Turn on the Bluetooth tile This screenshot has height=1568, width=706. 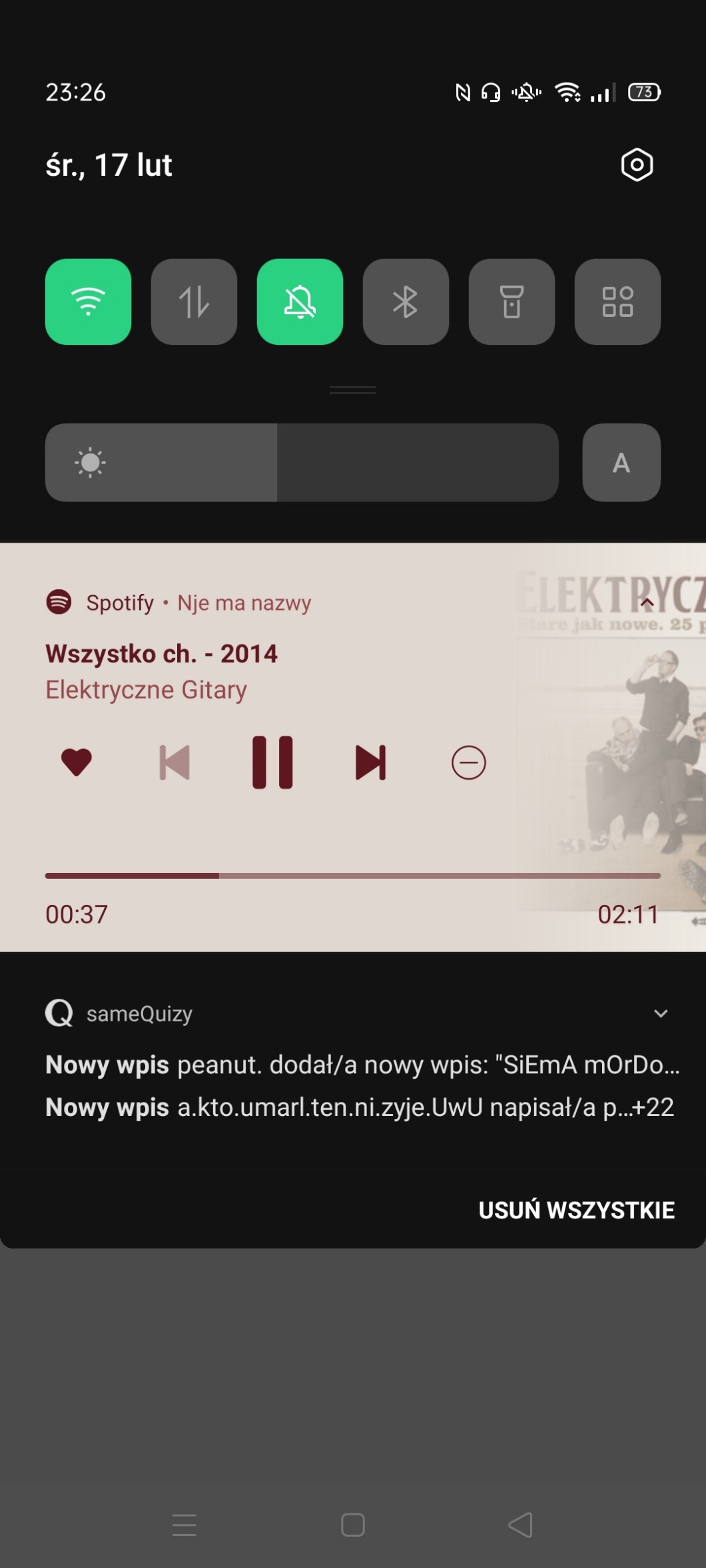[406, 302]
